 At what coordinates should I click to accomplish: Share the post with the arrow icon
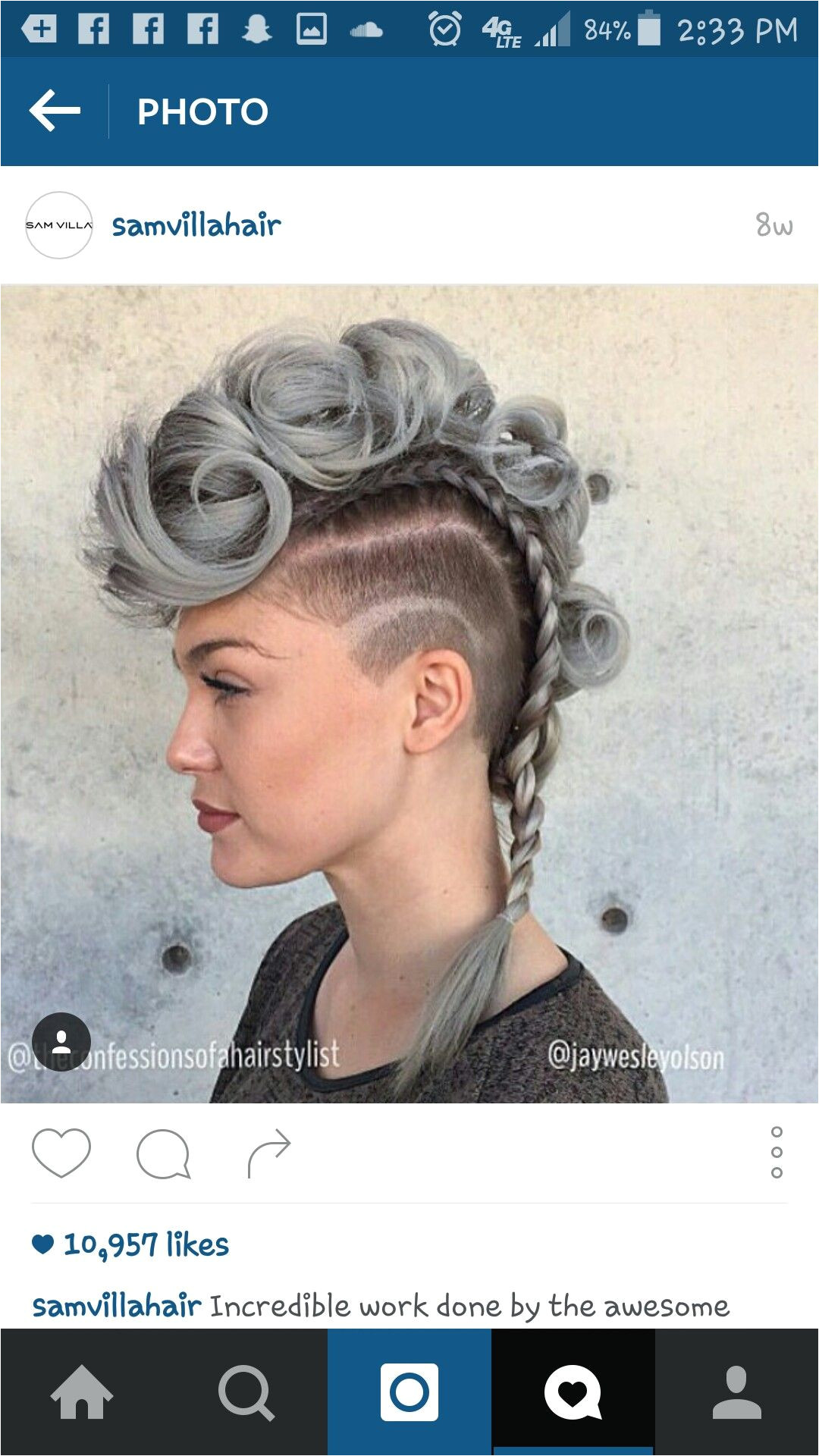[x=269, y=1153]
